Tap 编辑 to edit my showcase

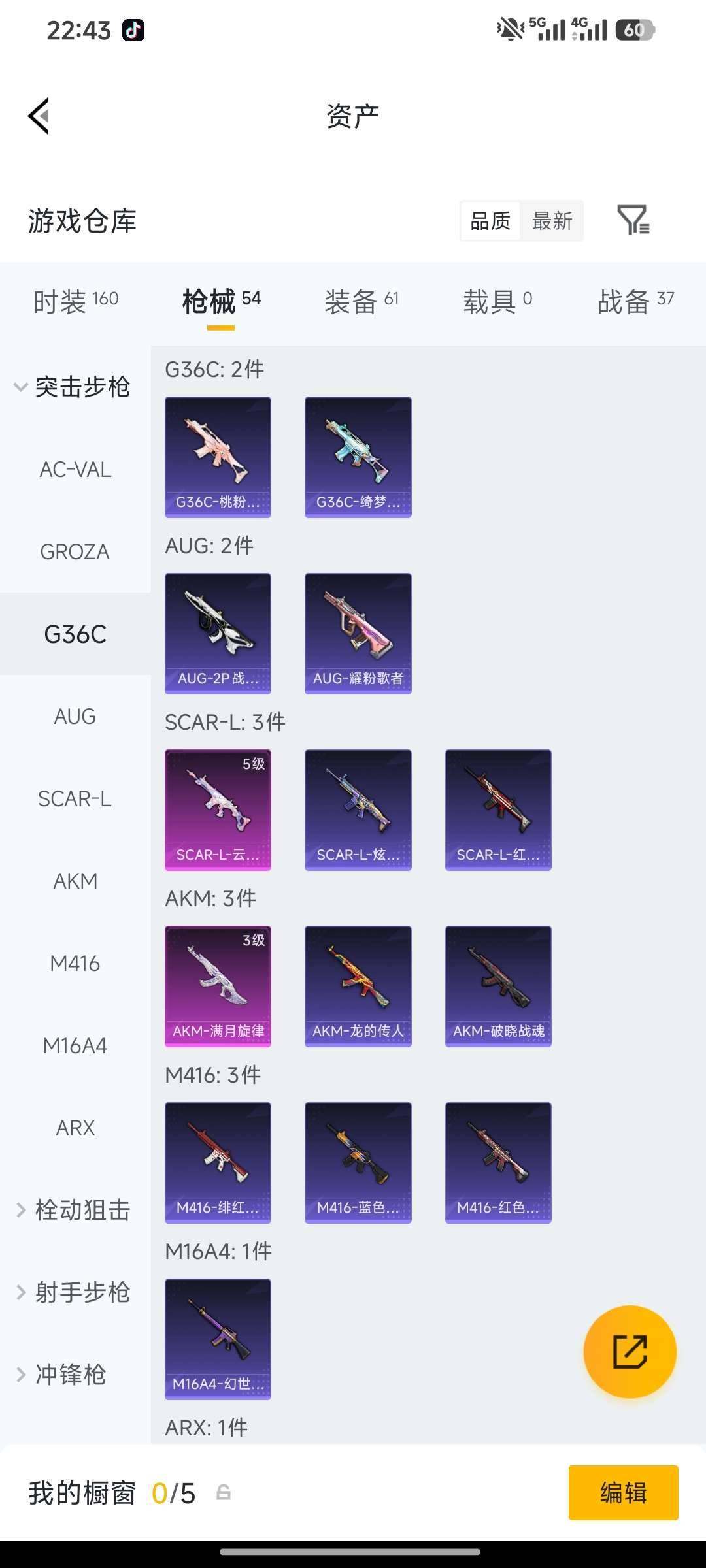(623, 1493)
